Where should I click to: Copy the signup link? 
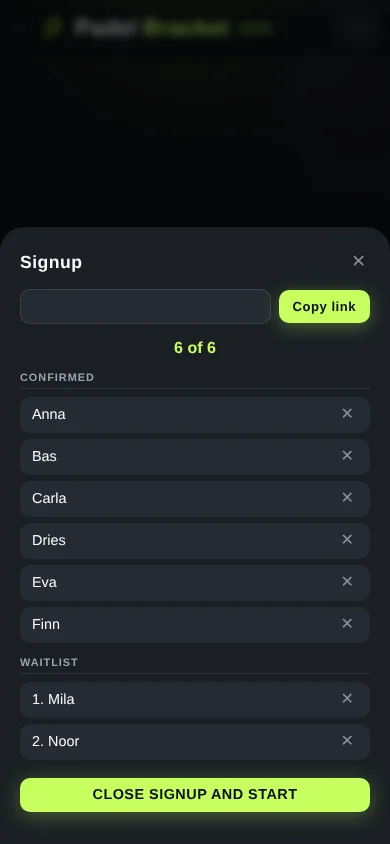324,306
